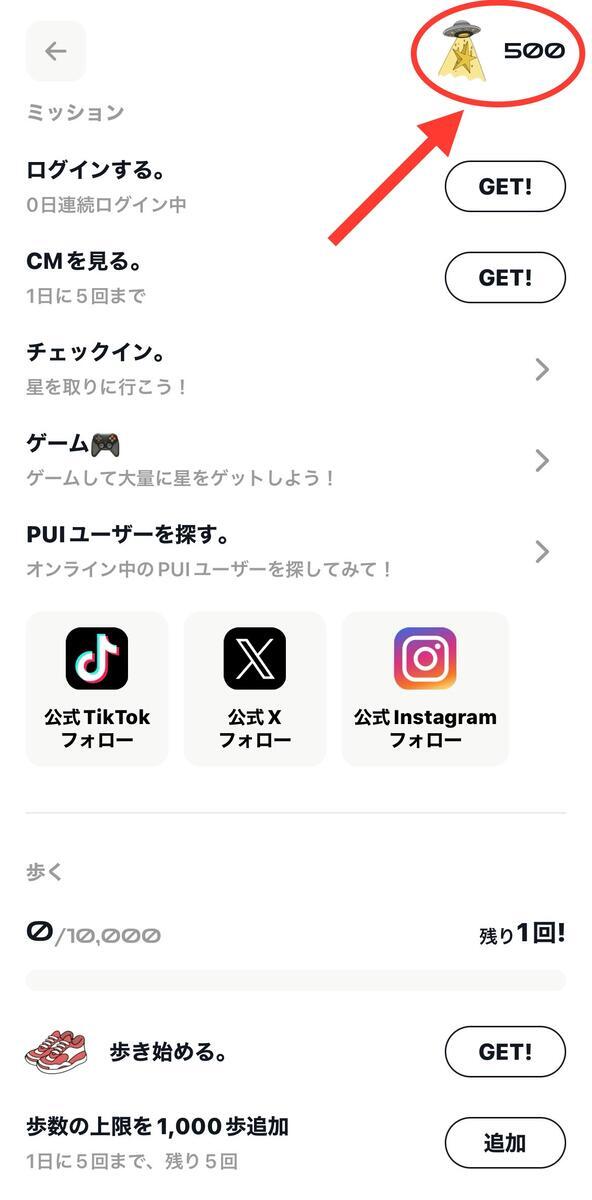
Task: Tap GET! next to CMを見る
Action: point(505,278)
